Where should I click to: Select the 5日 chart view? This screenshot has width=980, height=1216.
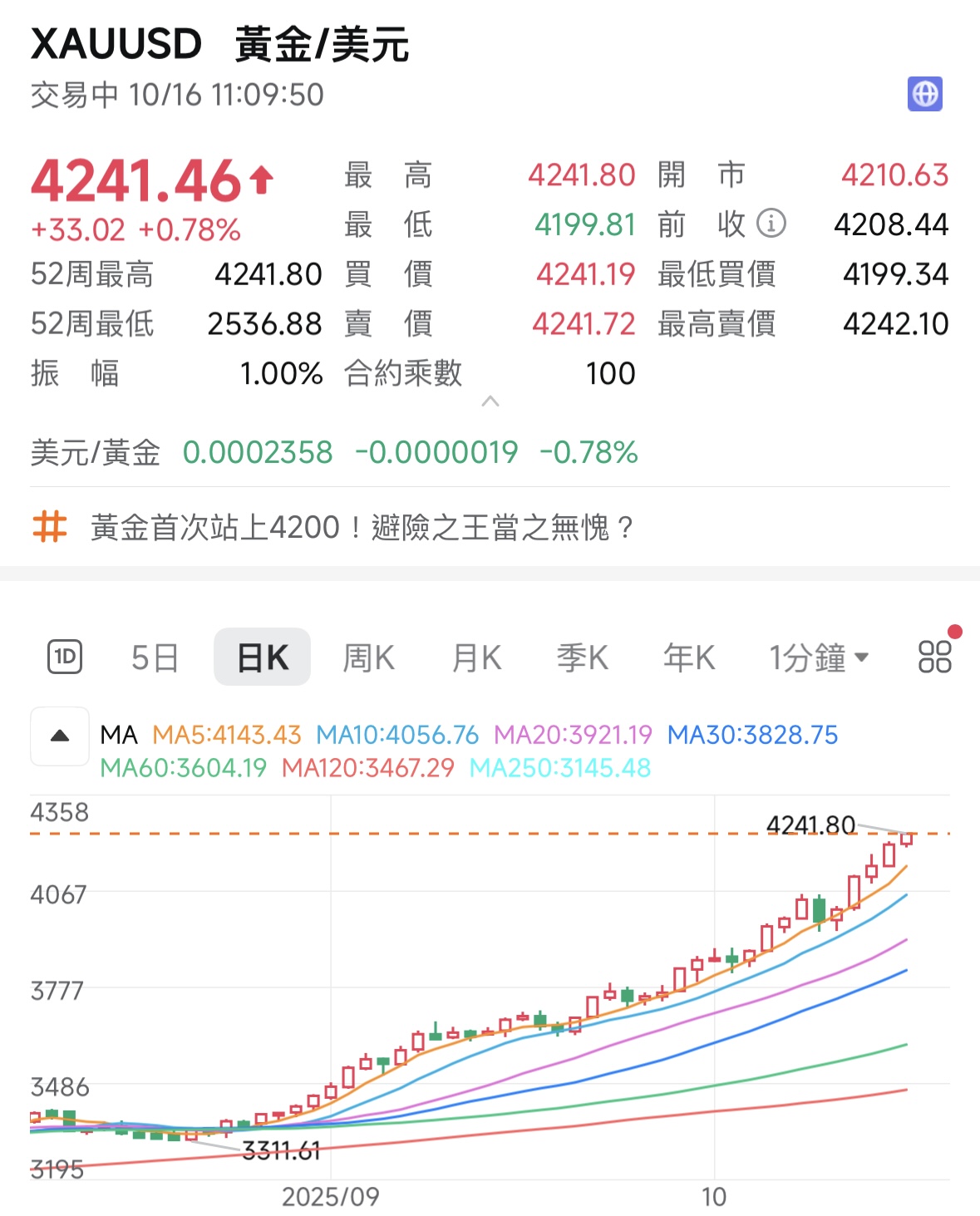tap(154, 656)
